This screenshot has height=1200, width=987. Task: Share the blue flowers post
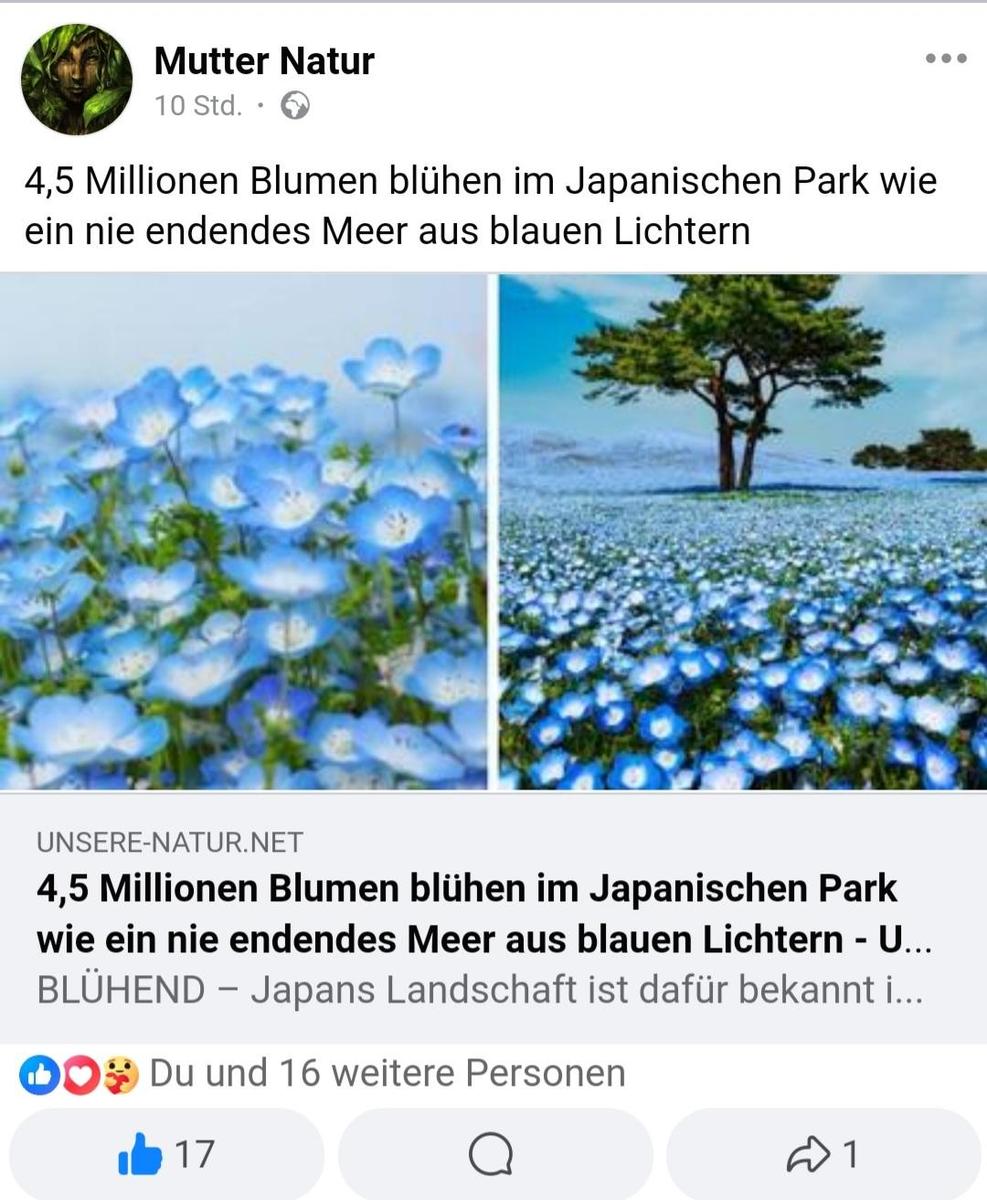(x=822, y=1154)
